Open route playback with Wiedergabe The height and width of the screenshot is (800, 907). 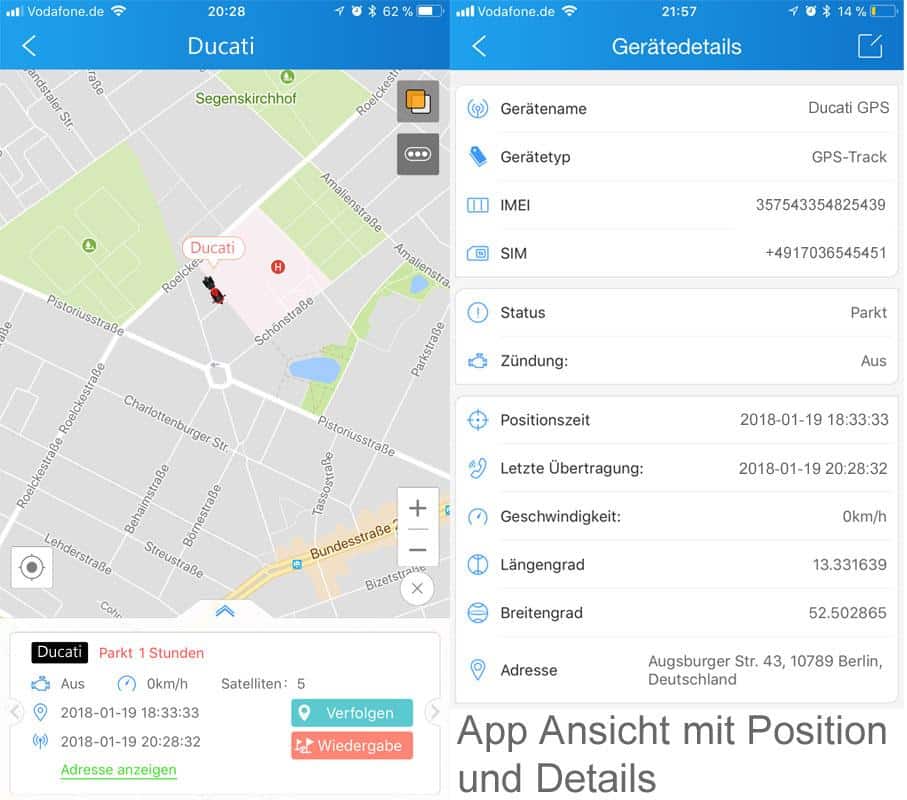point(352,746)
